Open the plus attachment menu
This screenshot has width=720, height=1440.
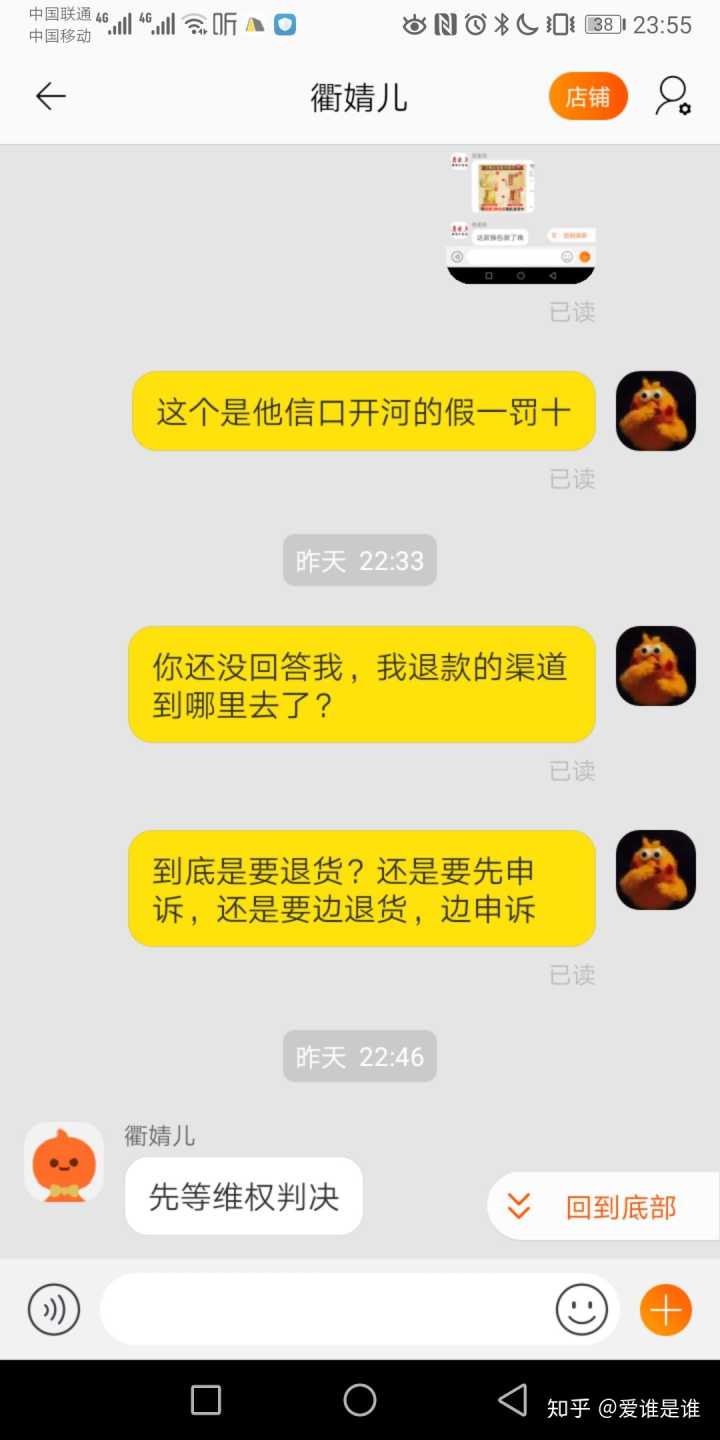point(665,1309)
